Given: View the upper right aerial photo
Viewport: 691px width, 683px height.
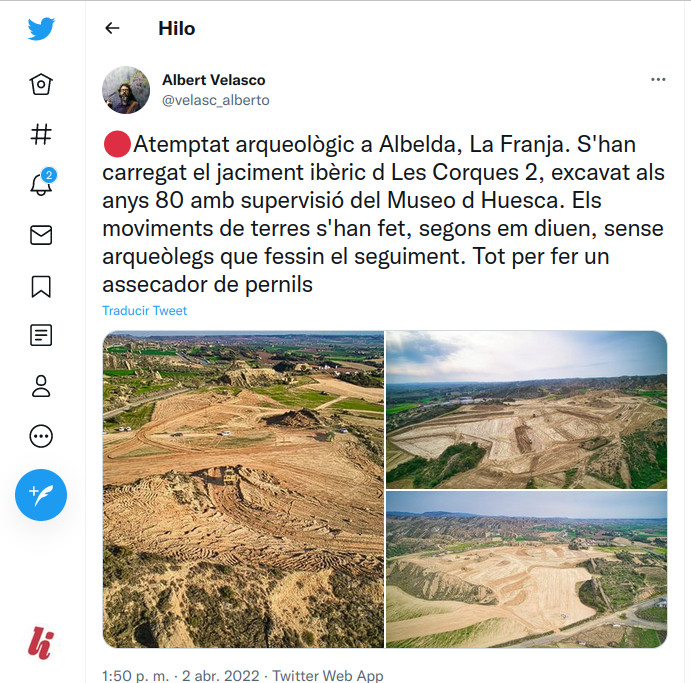Looking at the screenshot, I should click(526, 409).
